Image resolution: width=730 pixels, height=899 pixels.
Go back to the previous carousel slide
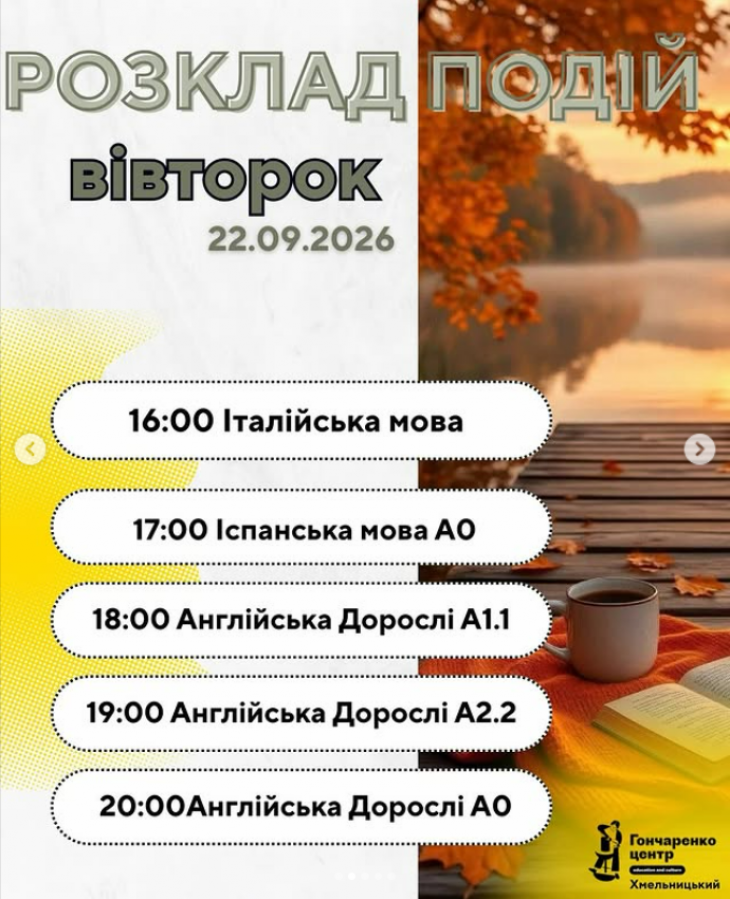pos(30,450)
